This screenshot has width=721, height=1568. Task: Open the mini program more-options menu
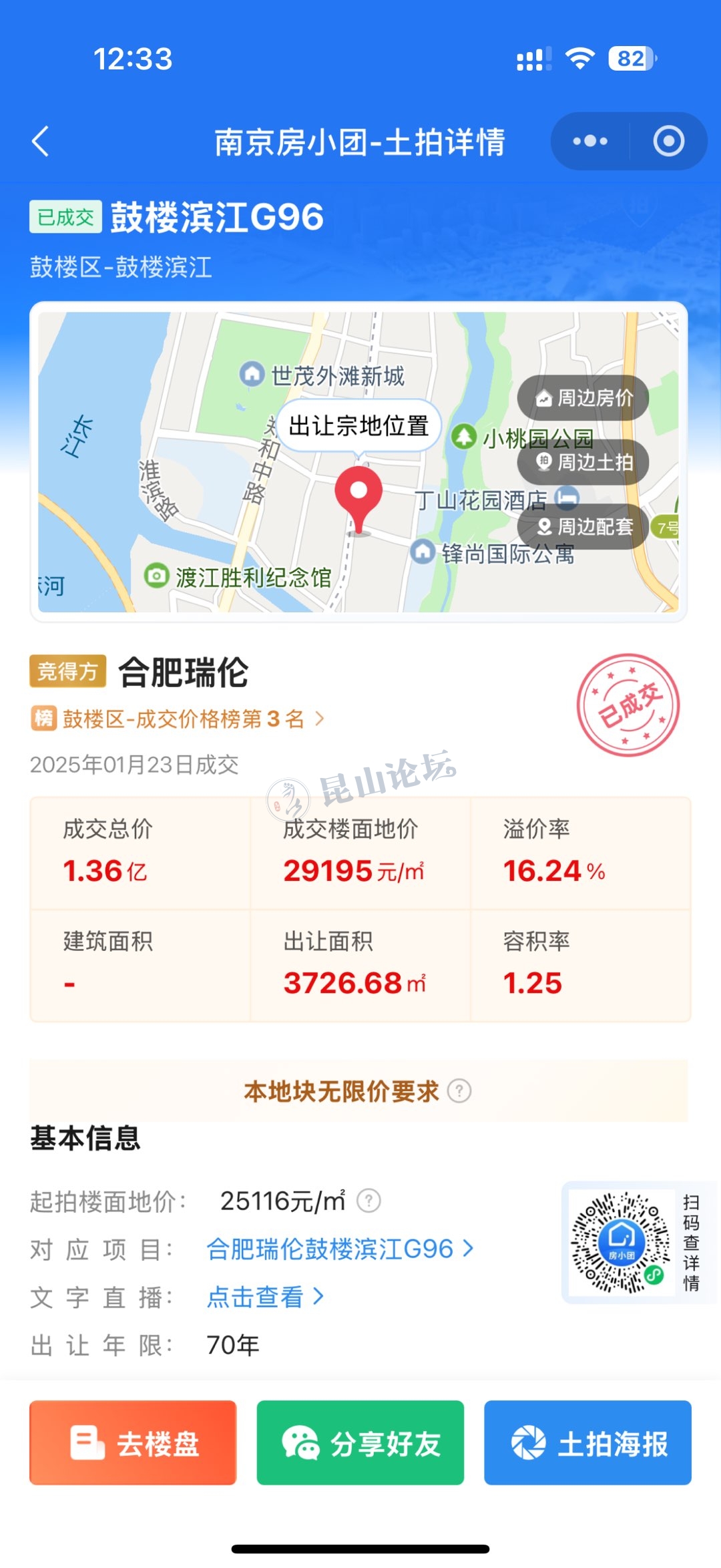[x=590, y=142]
